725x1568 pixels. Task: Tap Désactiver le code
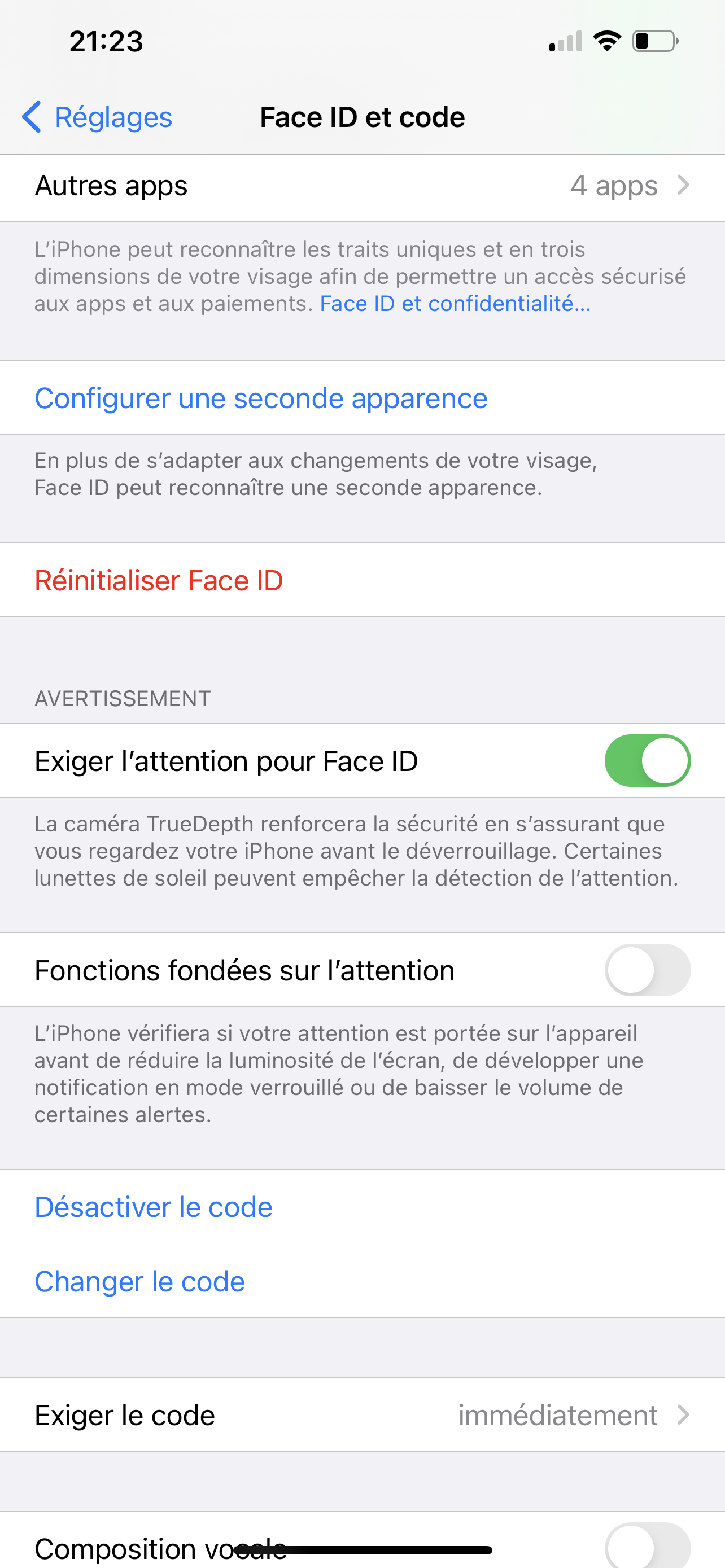[154, 1207]
